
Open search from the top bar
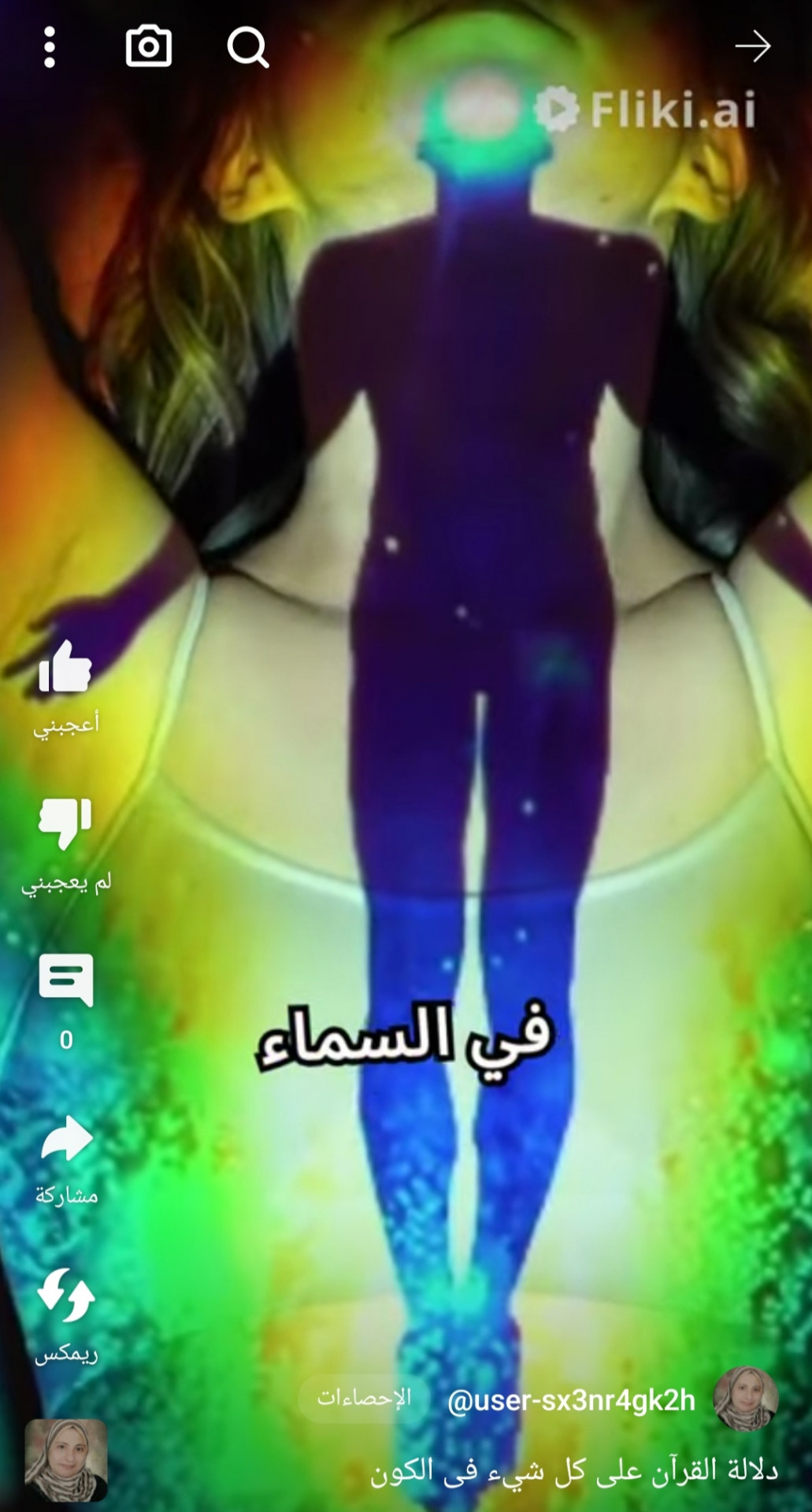[248, 47]
